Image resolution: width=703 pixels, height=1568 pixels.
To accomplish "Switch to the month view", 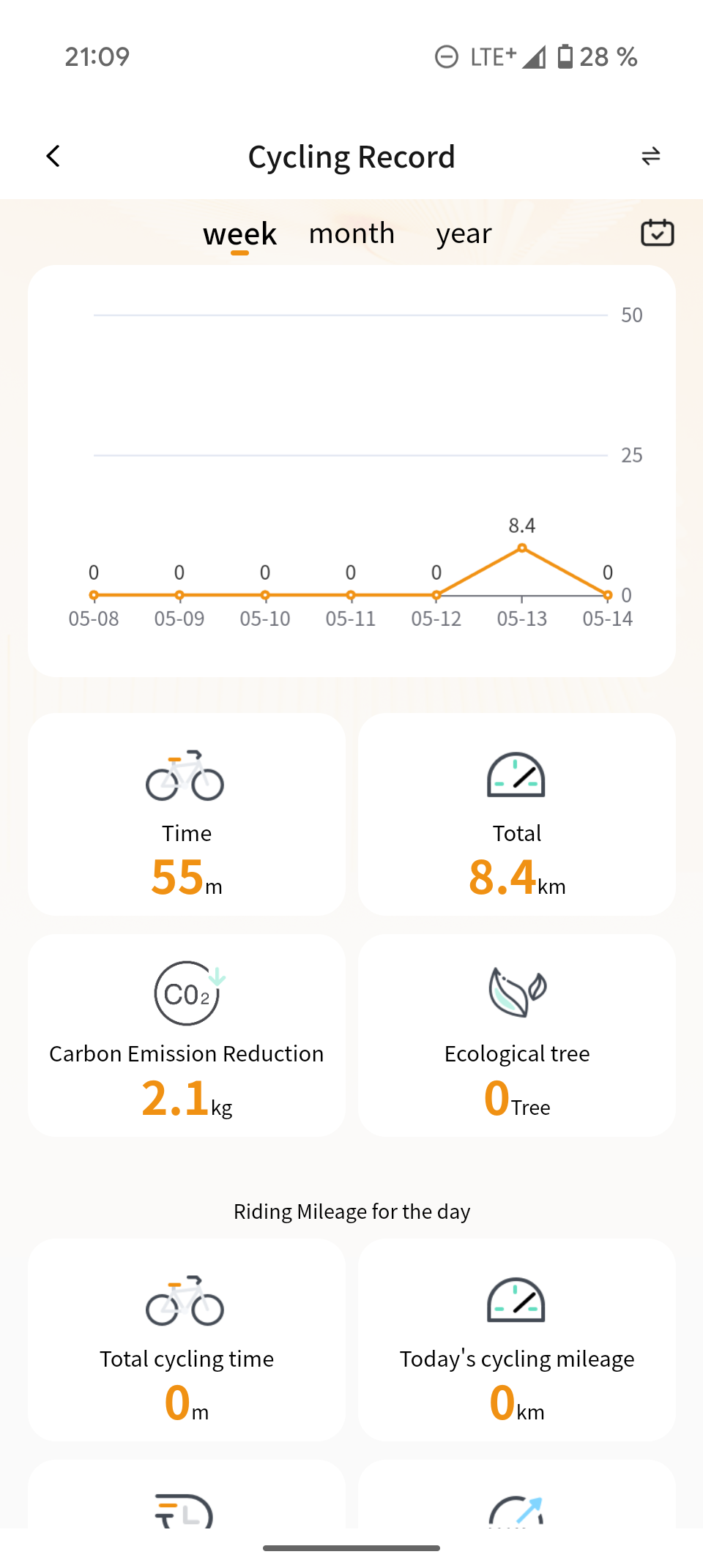I will click(x=351, y=234).
